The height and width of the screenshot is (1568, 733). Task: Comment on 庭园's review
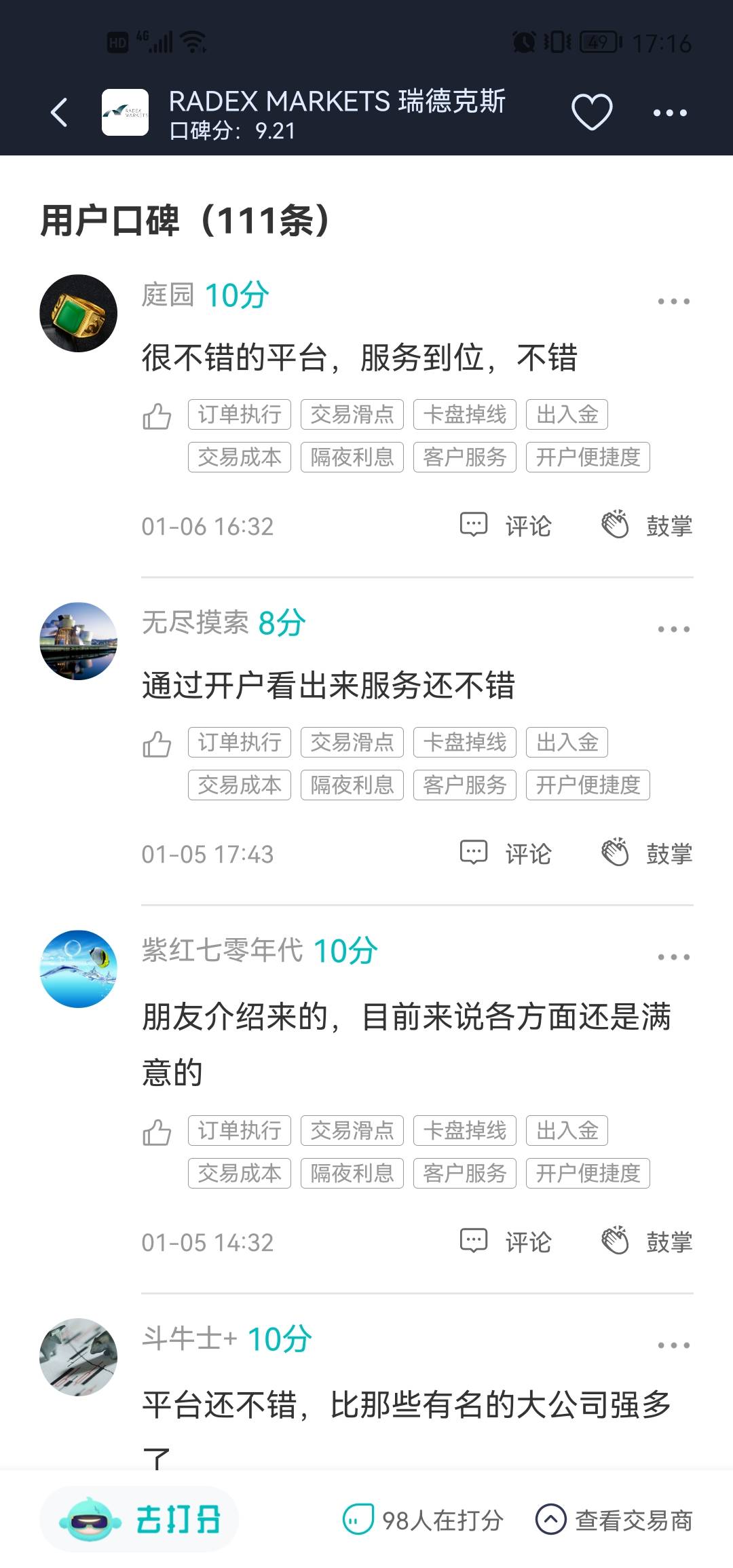(x=506, y=525)
